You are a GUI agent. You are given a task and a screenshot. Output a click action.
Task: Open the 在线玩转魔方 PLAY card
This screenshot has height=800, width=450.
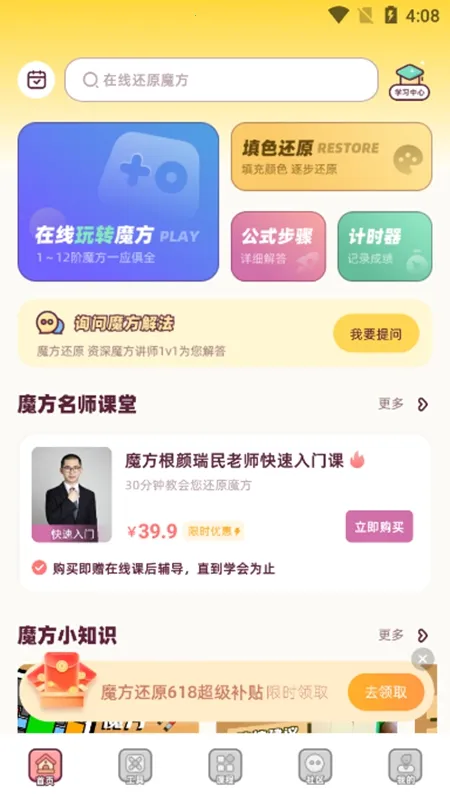pos(118,202)
